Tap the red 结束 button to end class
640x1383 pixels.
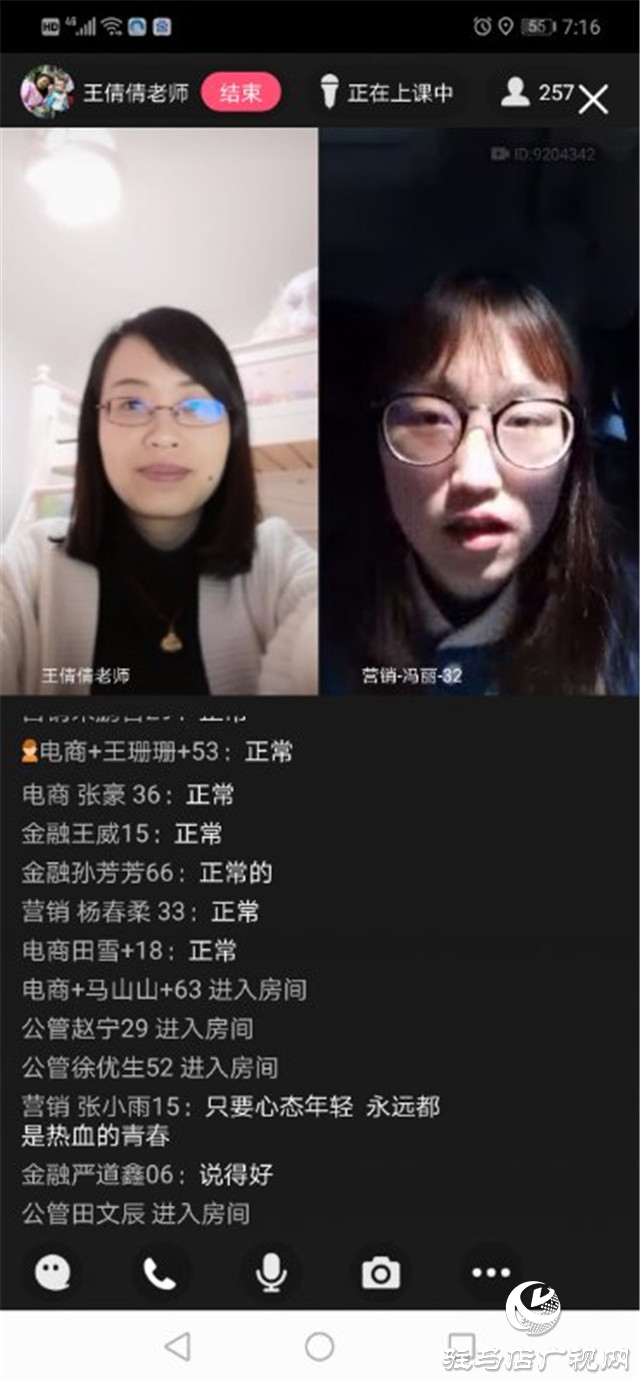(x=240, y=93)
